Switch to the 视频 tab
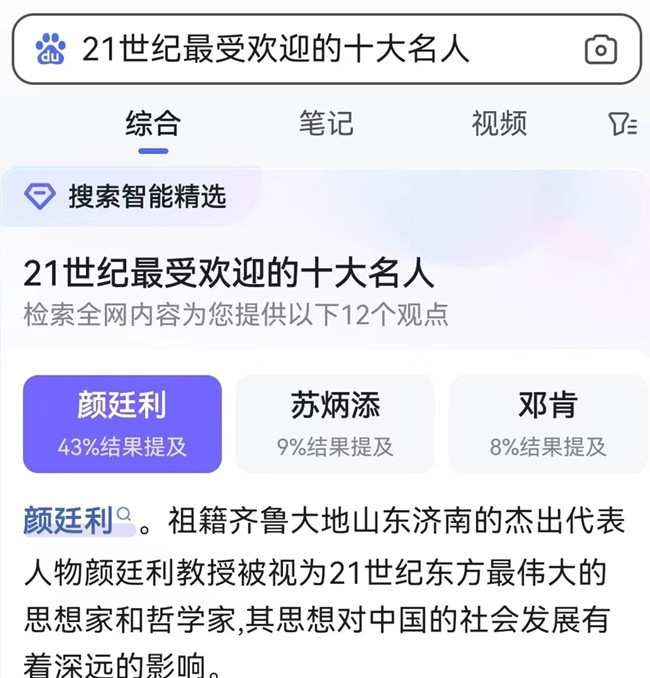This screenshot has height=678, width=650. click(x=499, y=124)
